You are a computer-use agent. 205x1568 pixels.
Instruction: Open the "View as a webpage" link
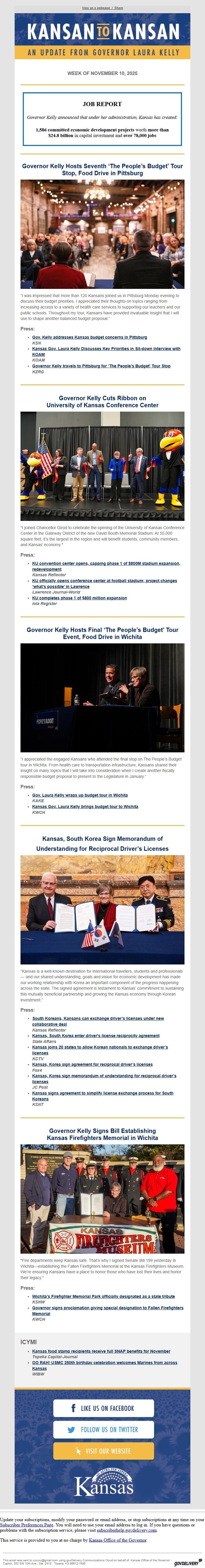click(95, 8)
